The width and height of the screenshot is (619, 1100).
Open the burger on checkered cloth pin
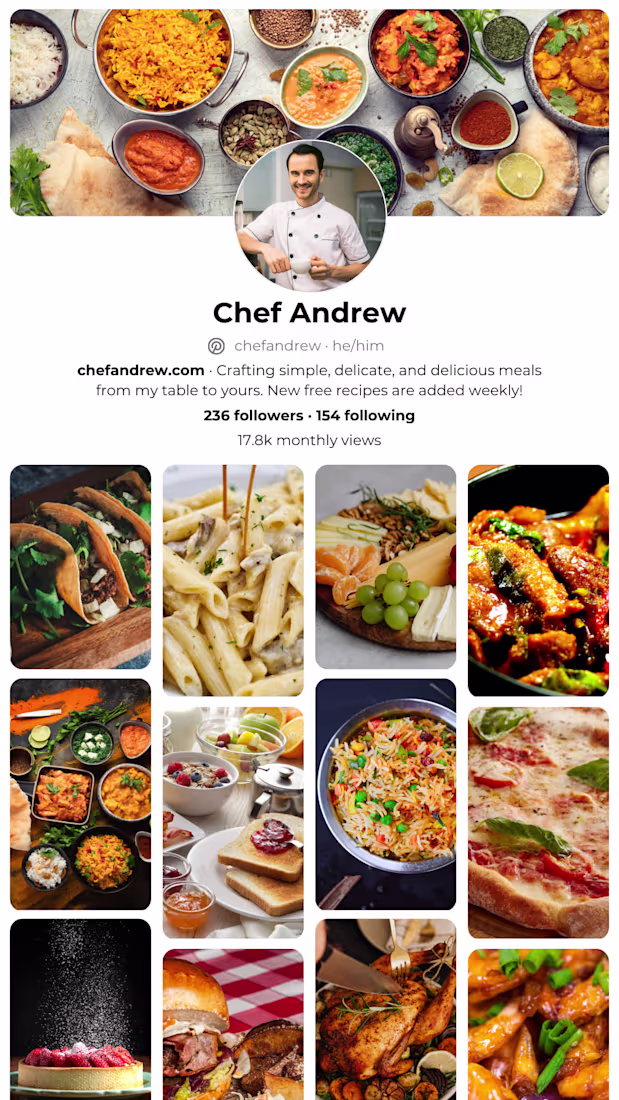click(233, 1023)
